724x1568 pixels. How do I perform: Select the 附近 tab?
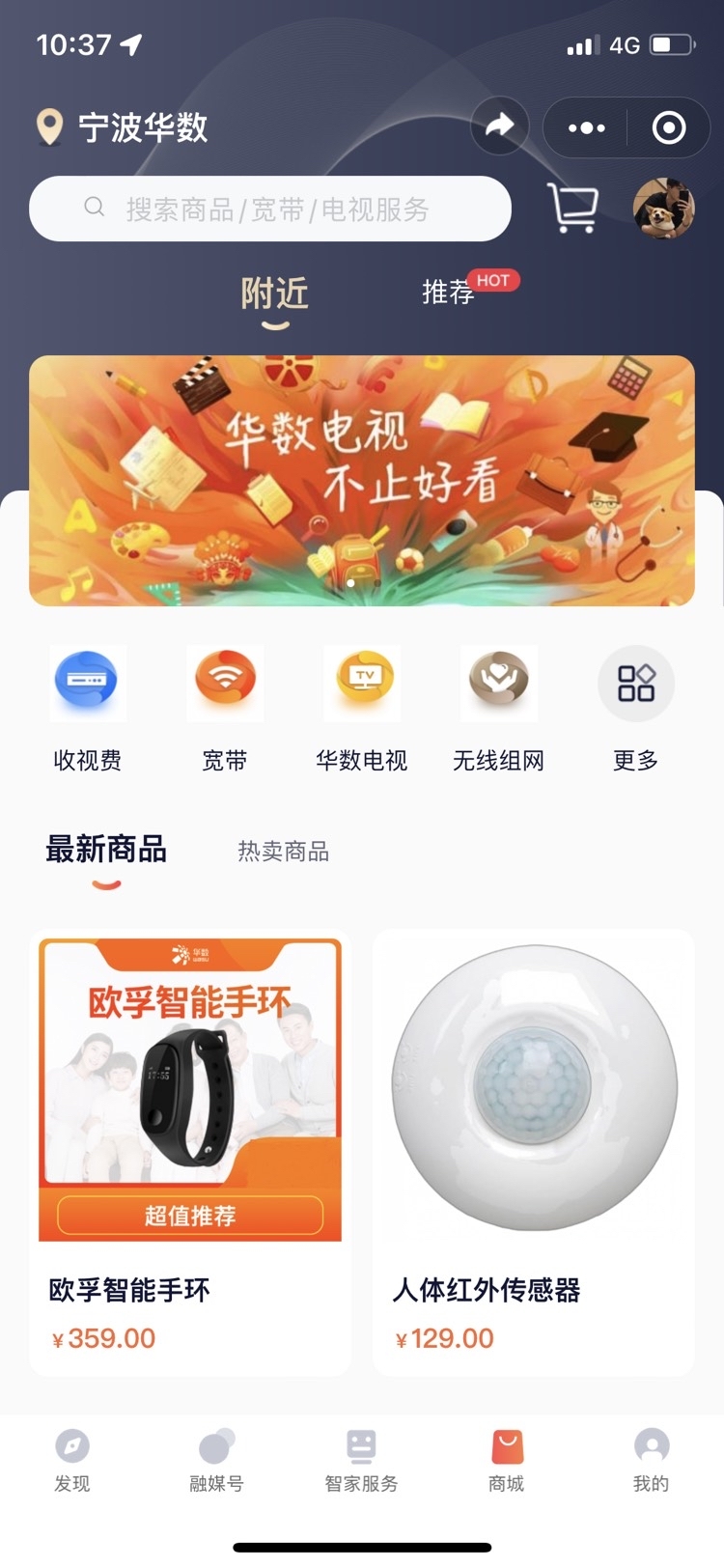click(275, 294)
